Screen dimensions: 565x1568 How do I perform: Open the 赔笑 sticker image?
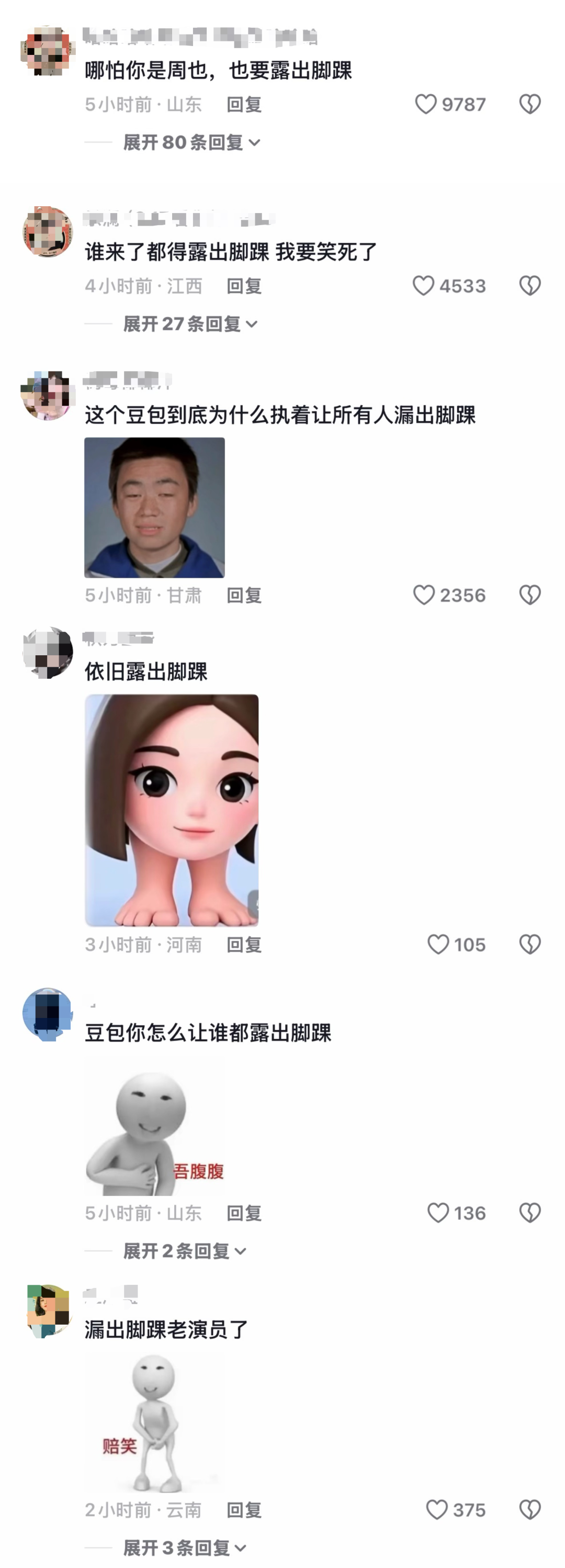coord(154,1423)
